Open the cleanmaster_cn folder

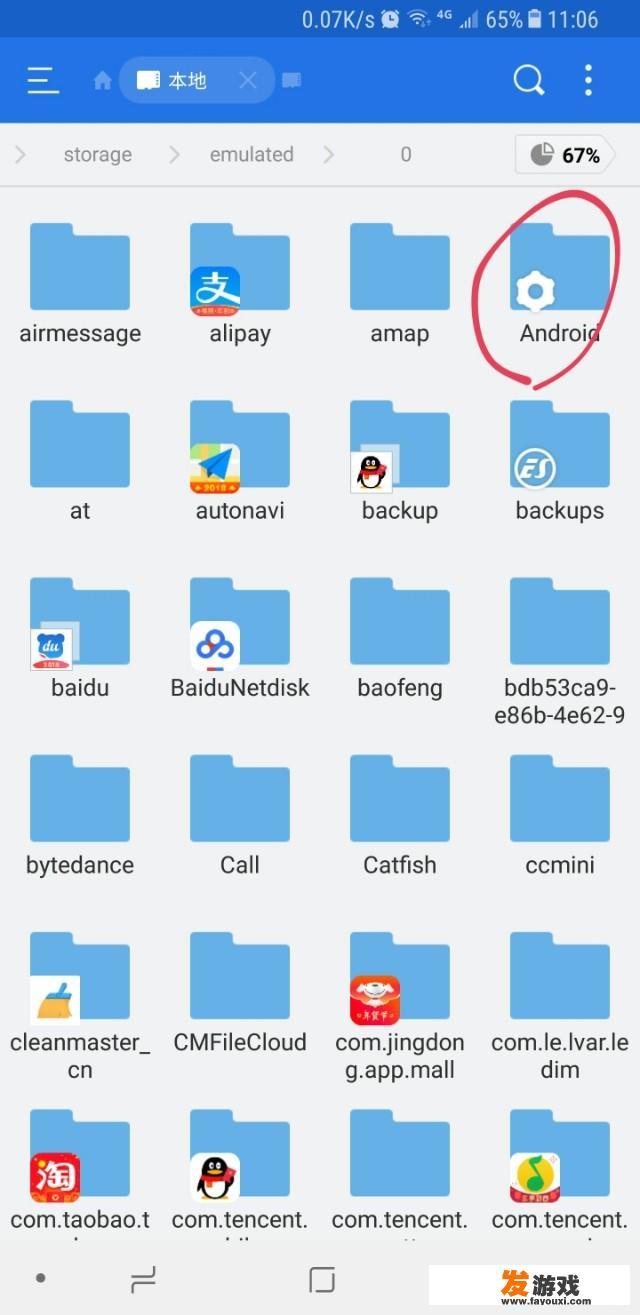80,985
